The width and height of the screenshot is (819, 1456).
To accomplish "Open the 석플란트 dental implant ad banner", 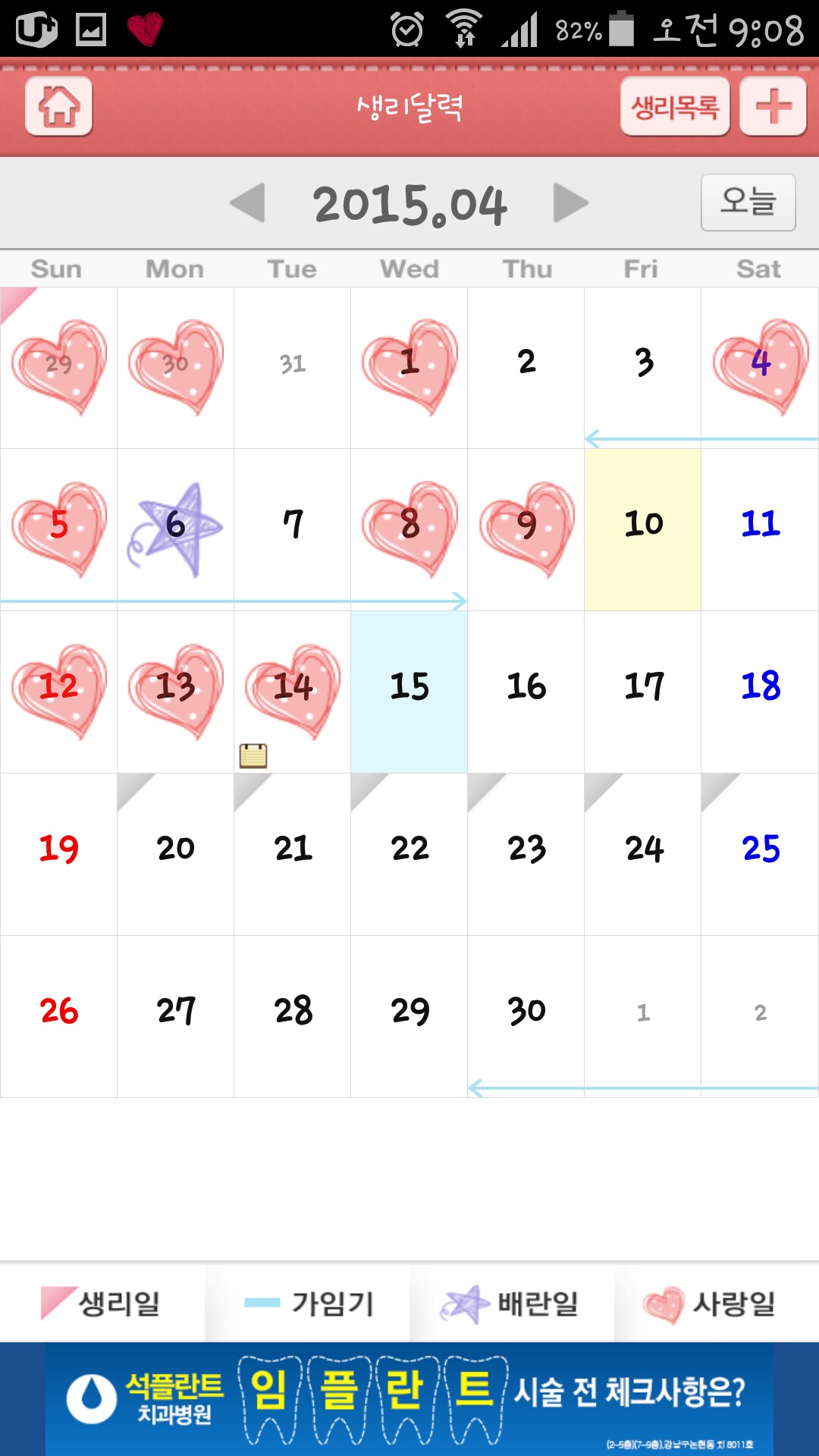I will click(409, 1398).
